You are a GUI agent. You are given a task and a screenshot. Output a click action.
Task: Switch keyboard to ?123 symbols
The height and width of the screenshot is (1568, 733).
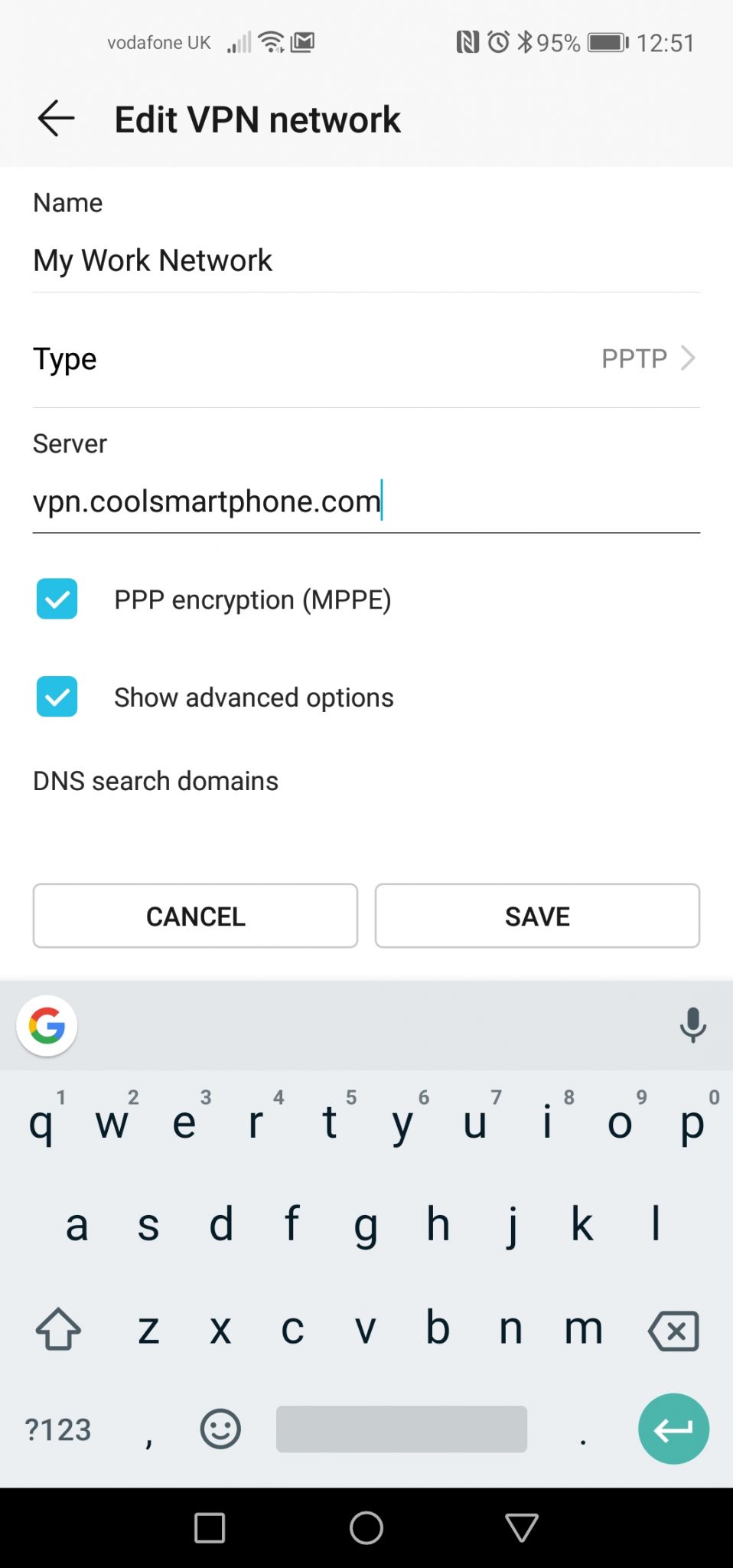[x=58, y=1429]
